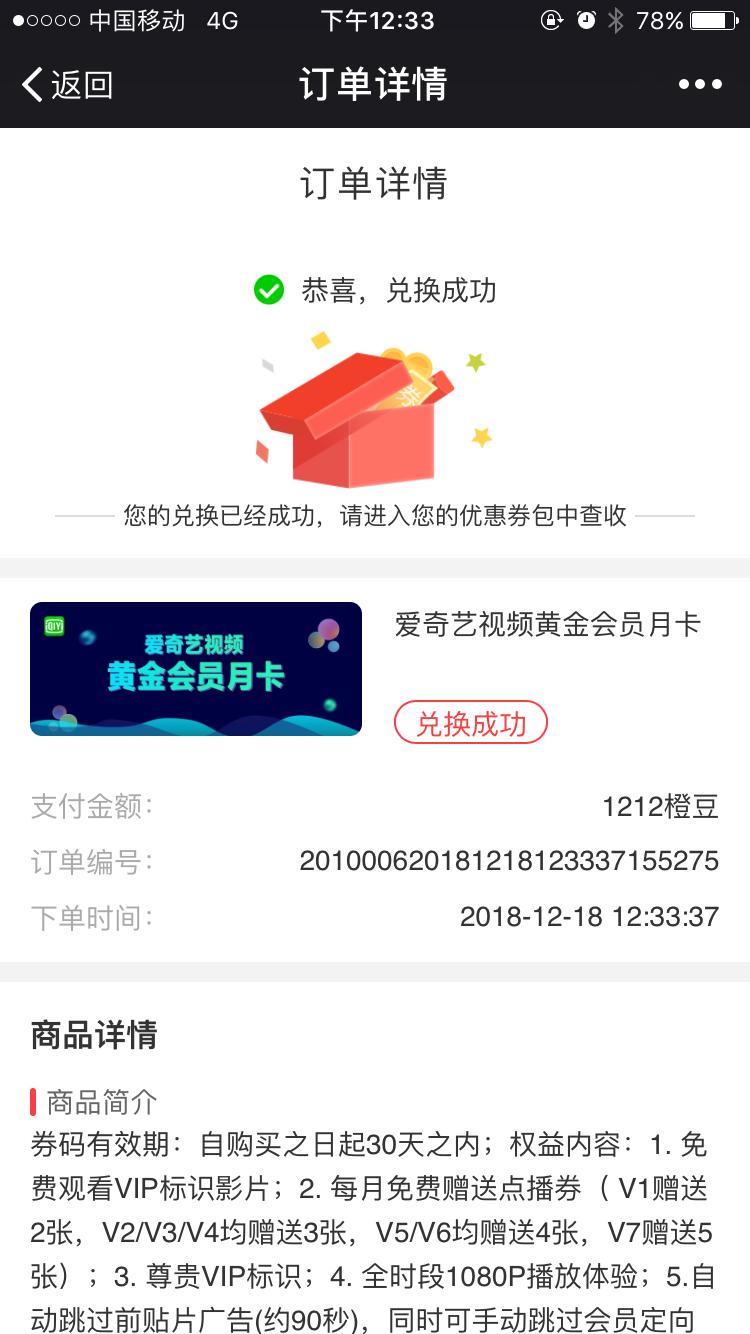This screenshot has height=1334, width=750.
Task: Select the 订单详情 title in navigation bar
Action: click(375, 86)
